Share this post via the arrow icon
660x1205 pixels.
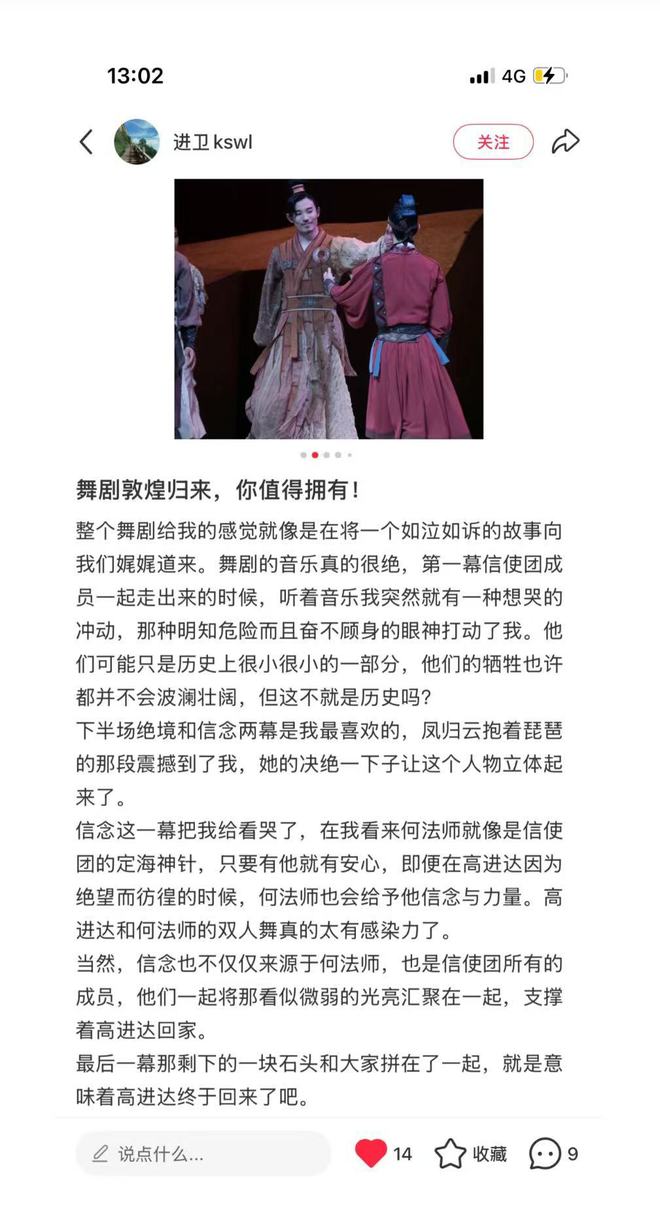[x=566, y=142]
